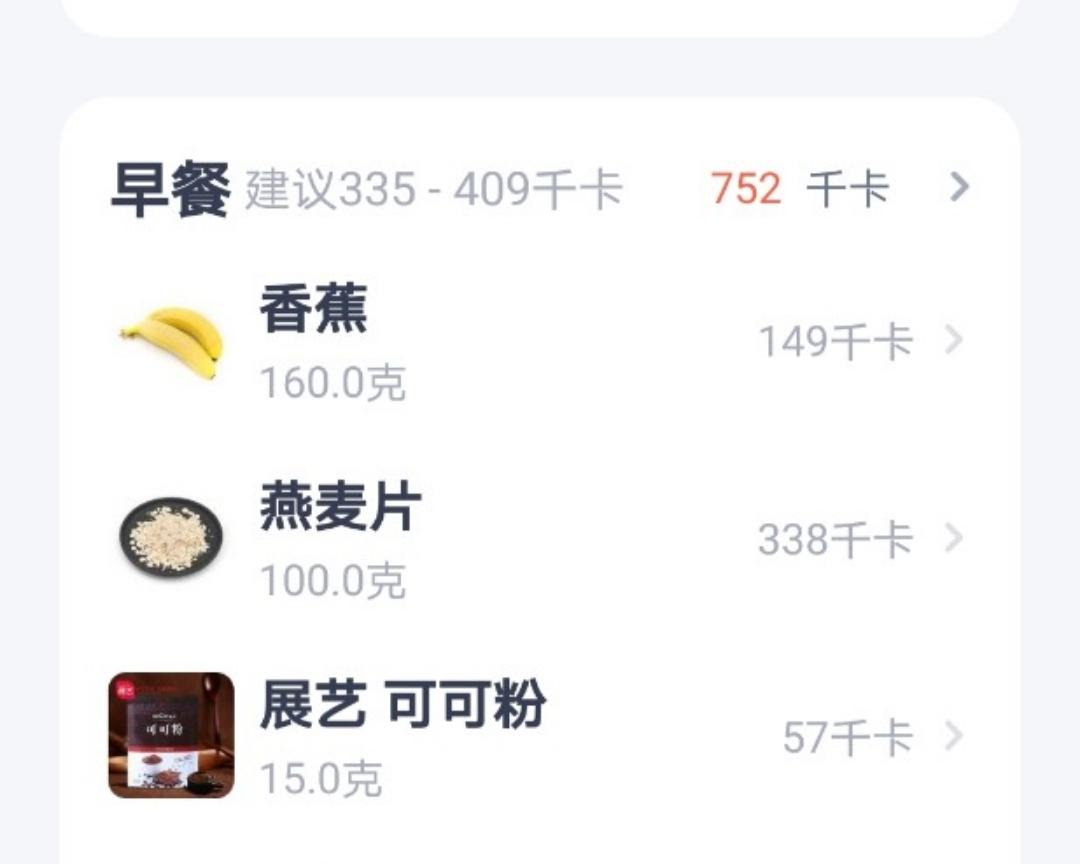Open the 燕麦片 food entry
1080x864 pixels.
click(540, 540)
